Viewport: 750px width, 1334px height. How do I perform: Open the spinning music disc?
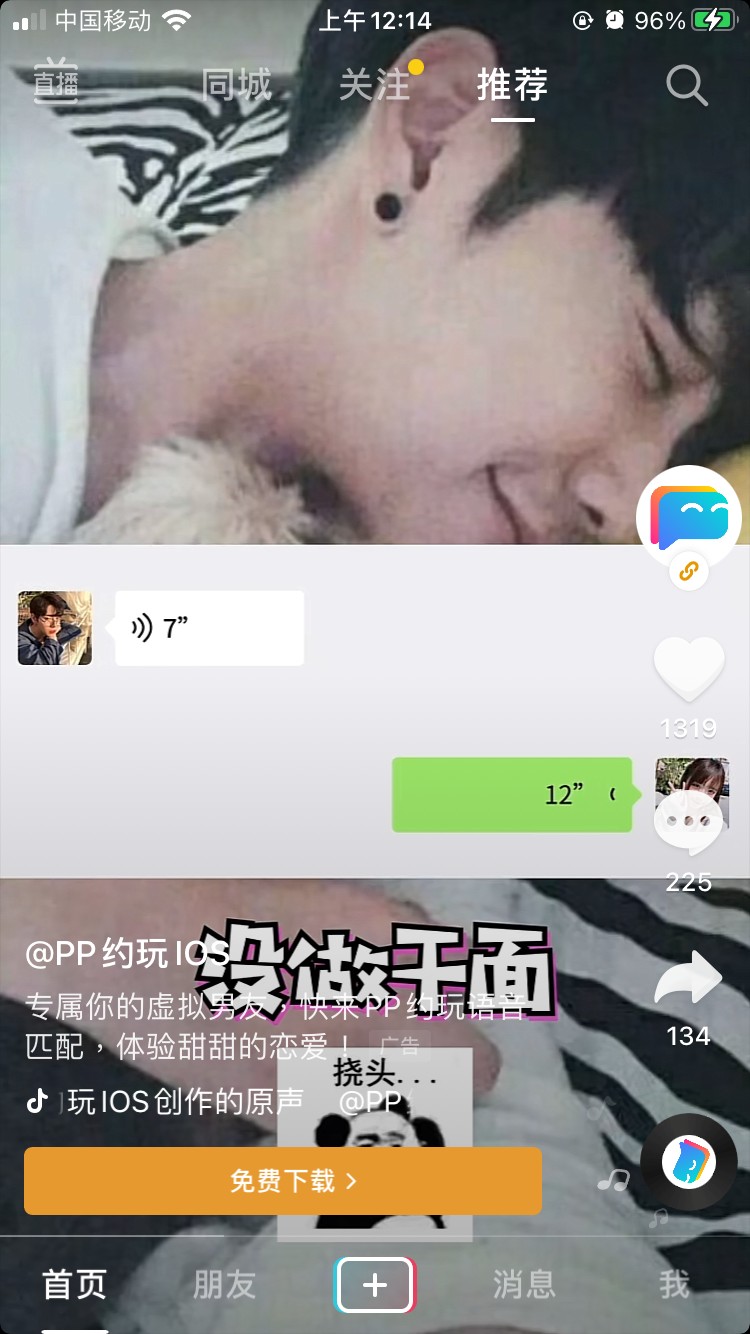(689, 1162)
